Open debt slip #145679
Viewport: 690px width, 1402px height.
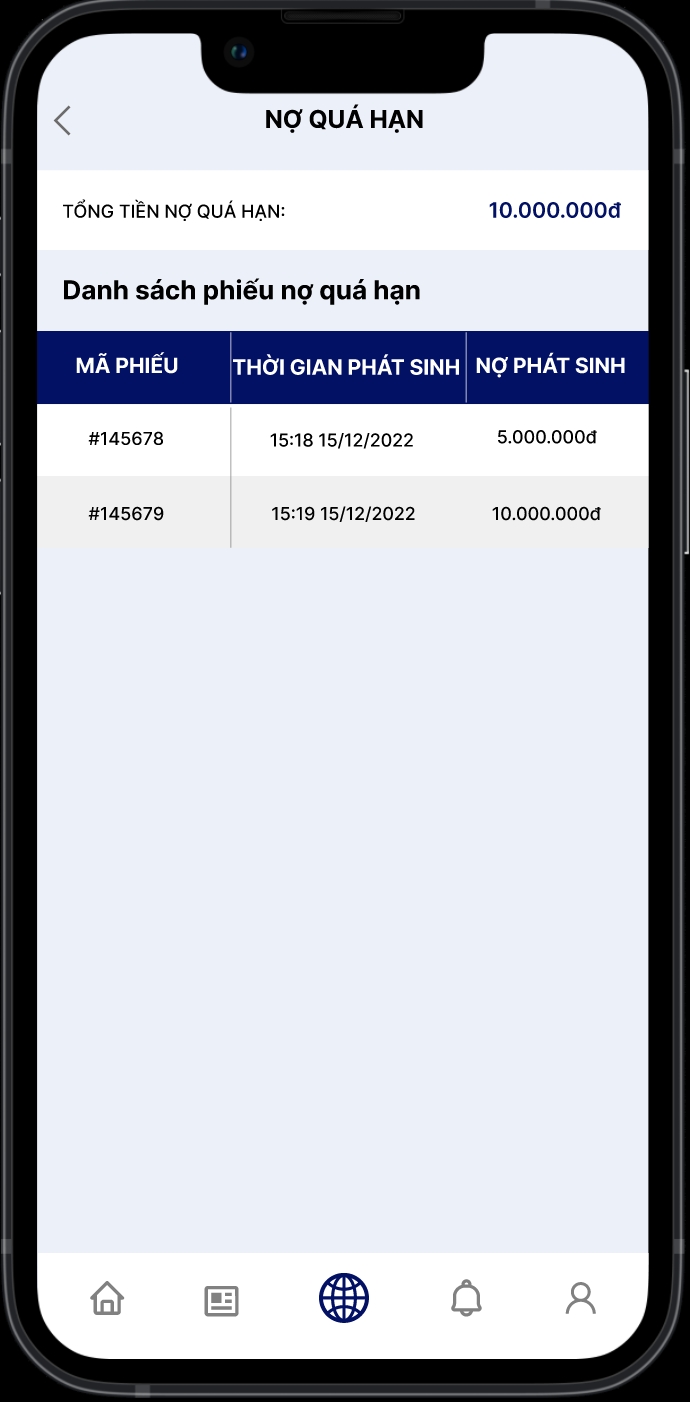tap(126, 514)
